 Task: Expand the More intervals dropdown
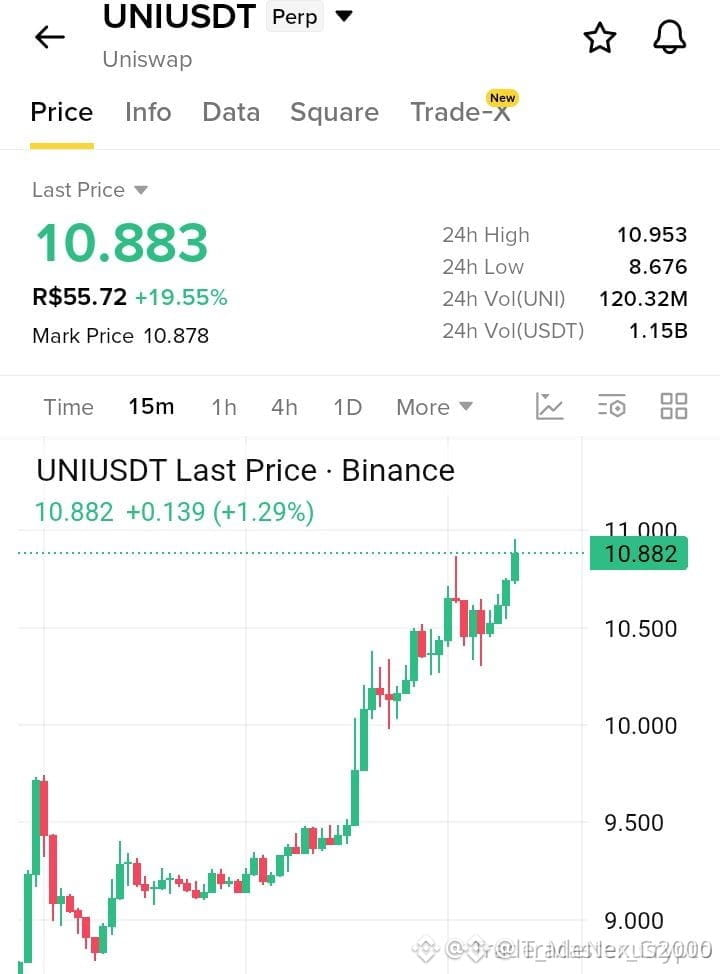coord(434,407)
